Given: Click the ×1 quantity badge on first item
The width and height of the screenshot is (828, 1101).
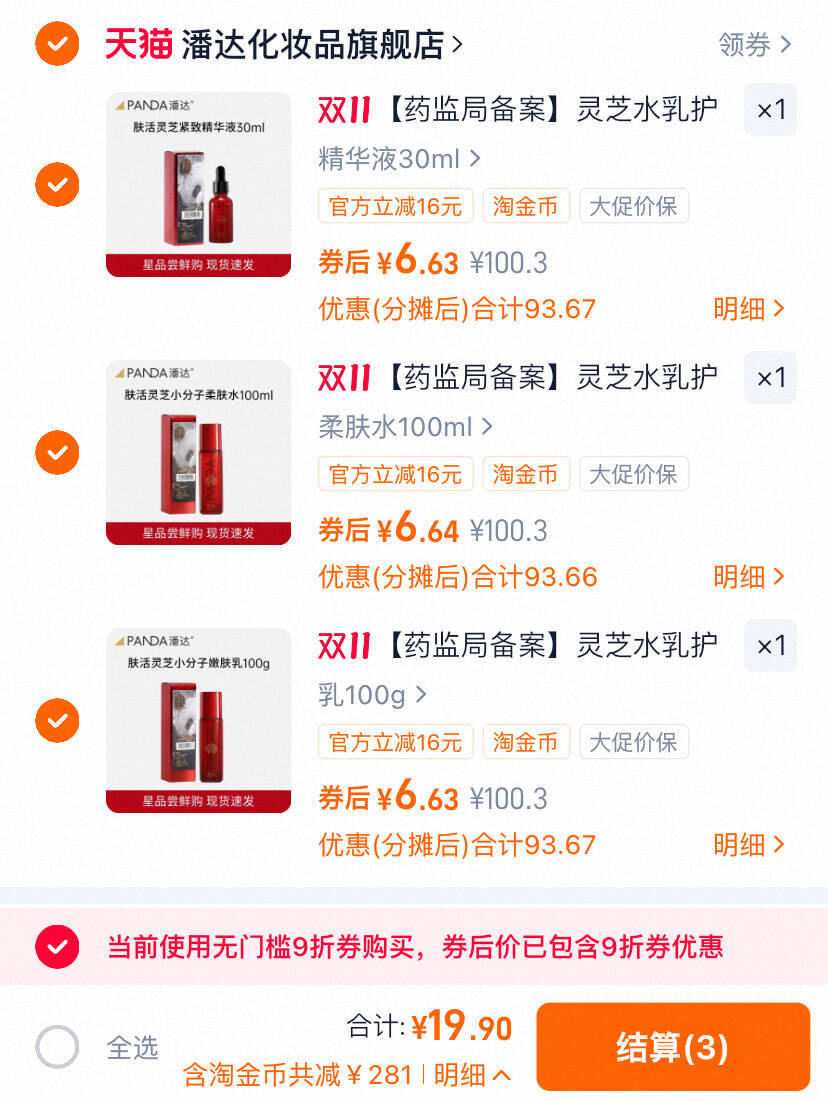Looking at the screenshot, I should (x=770, y=110).
